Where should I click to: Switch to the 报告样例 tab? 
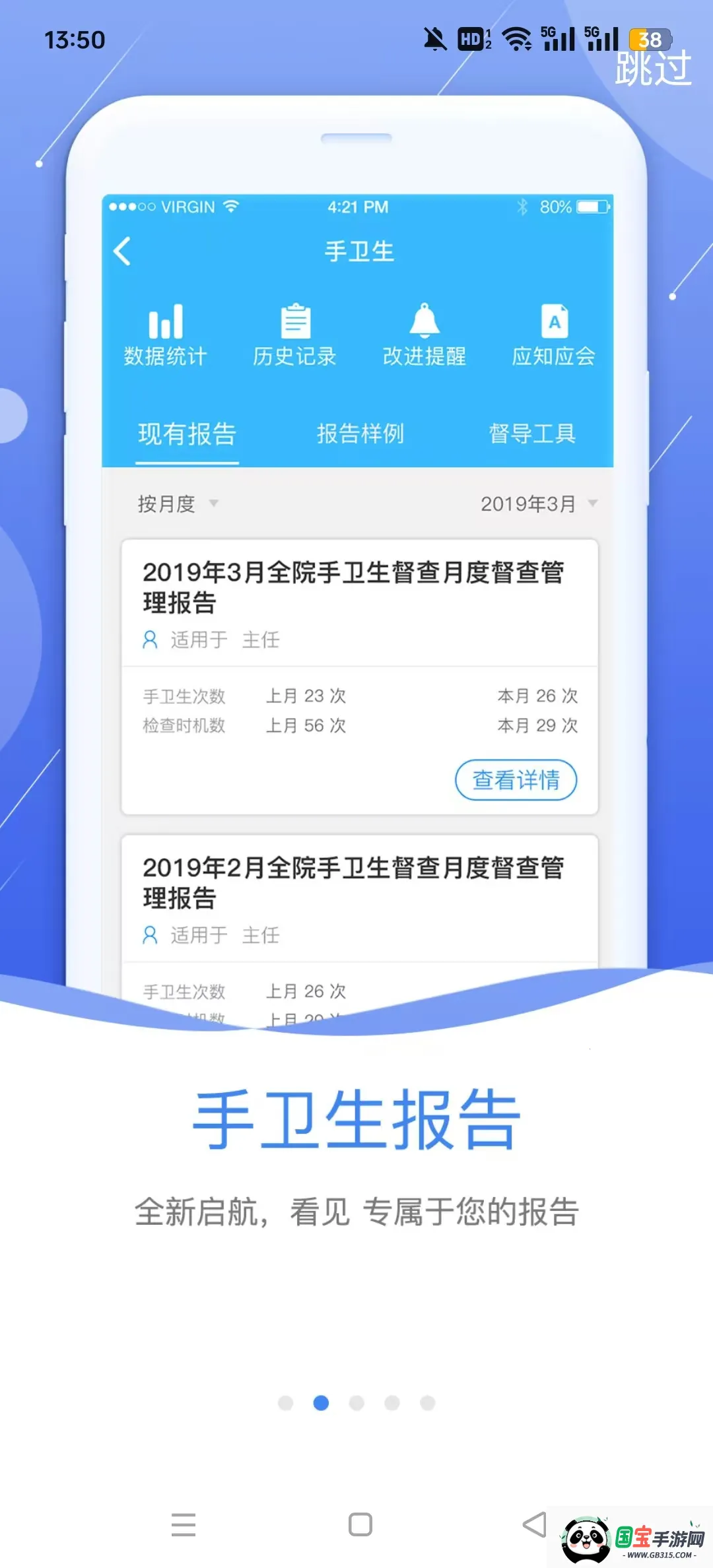click(360, 434)
